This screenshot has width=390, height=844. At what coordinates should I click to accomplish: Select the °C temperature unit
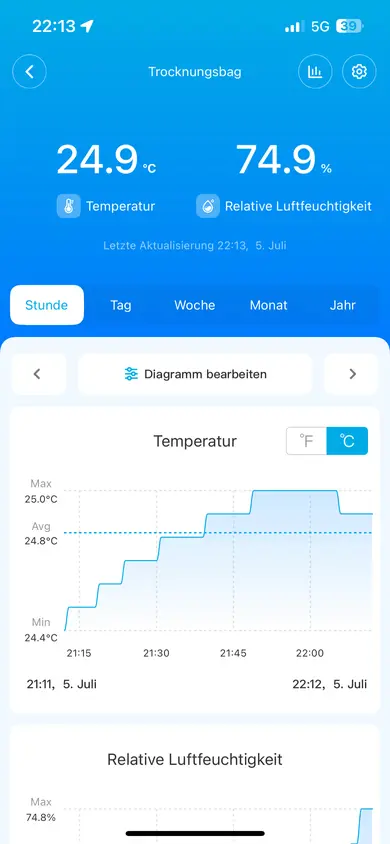pyautogui.click(x=348, y=441)
